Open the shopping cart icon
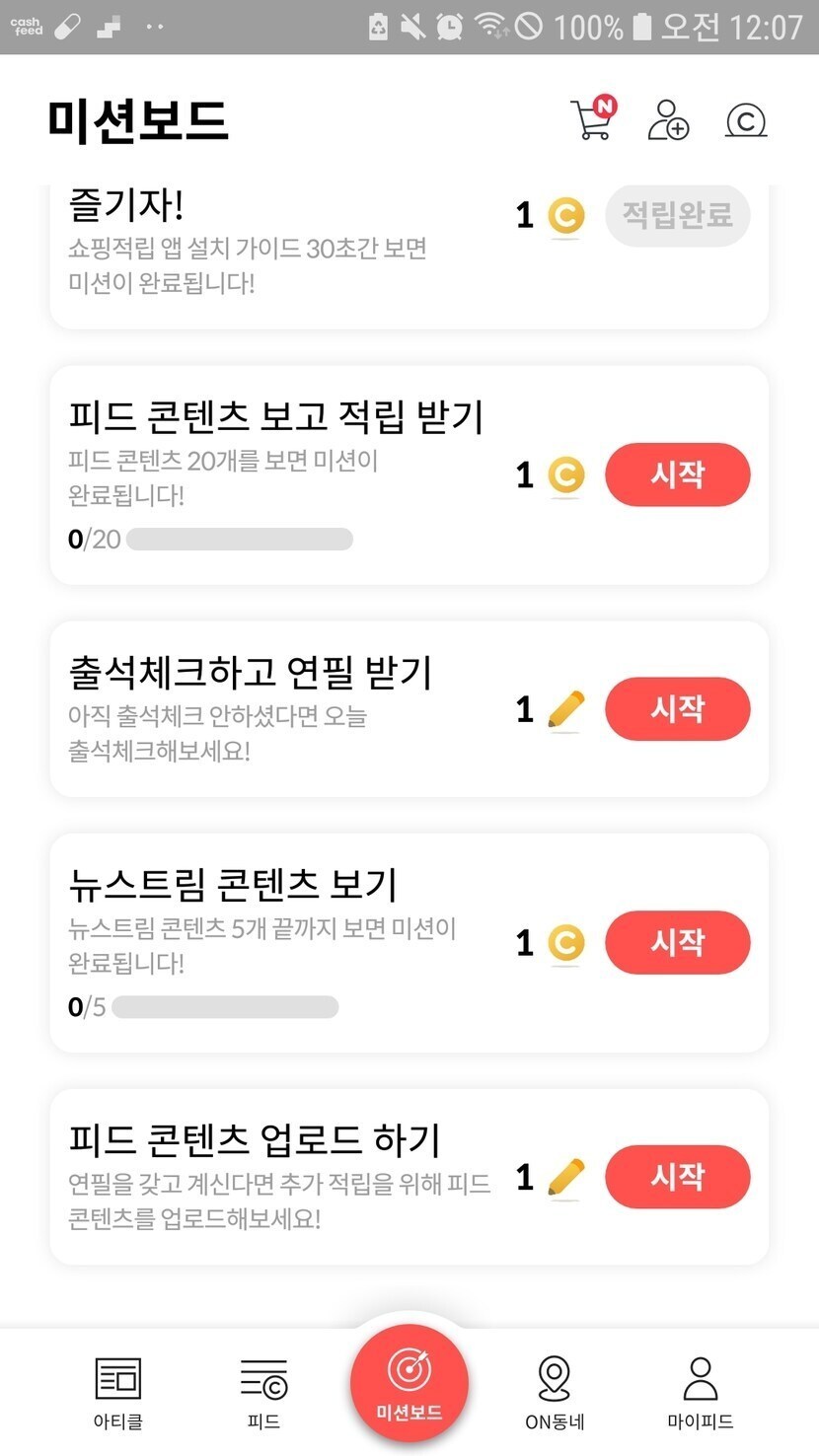The width and height of the screenshot is (819, 1456). point(592,119)
